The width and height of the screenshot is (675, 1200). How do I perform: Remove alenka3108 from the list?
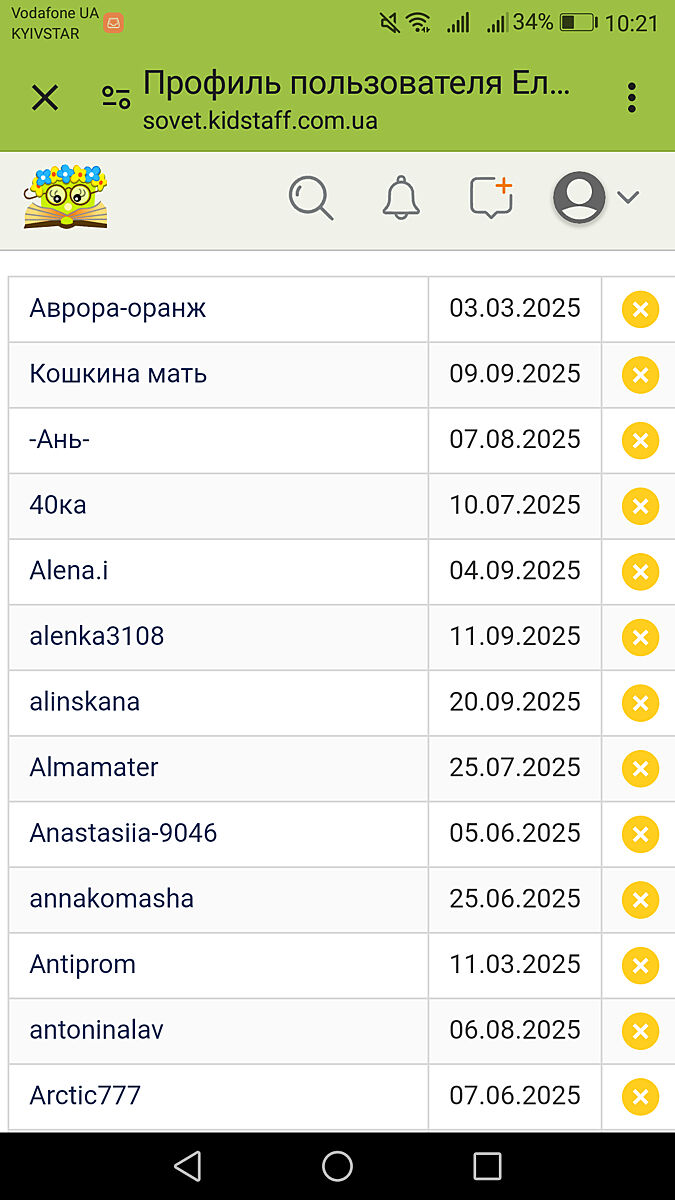(x=640, y=637)
